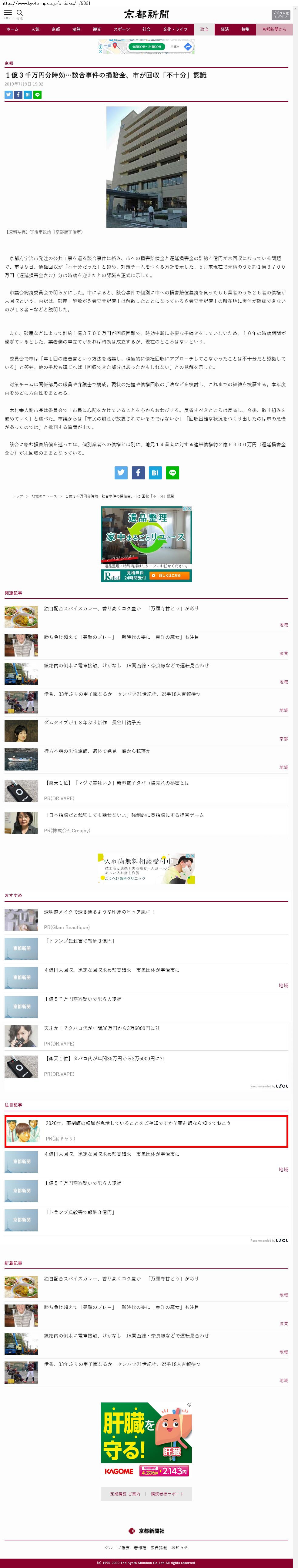
Task: Share article on Twitter below the date
Action: pos(8,95)
